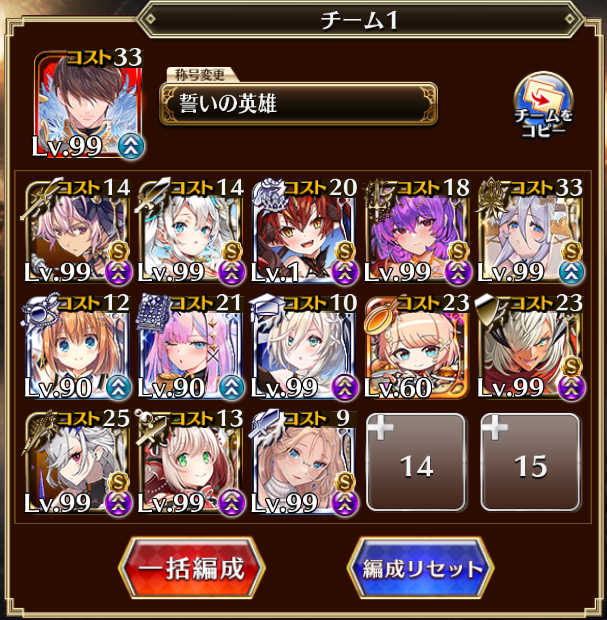Select the cost 23 Lv.99 white-haired unit
The image size is (607, 620).
click(530, 348)
